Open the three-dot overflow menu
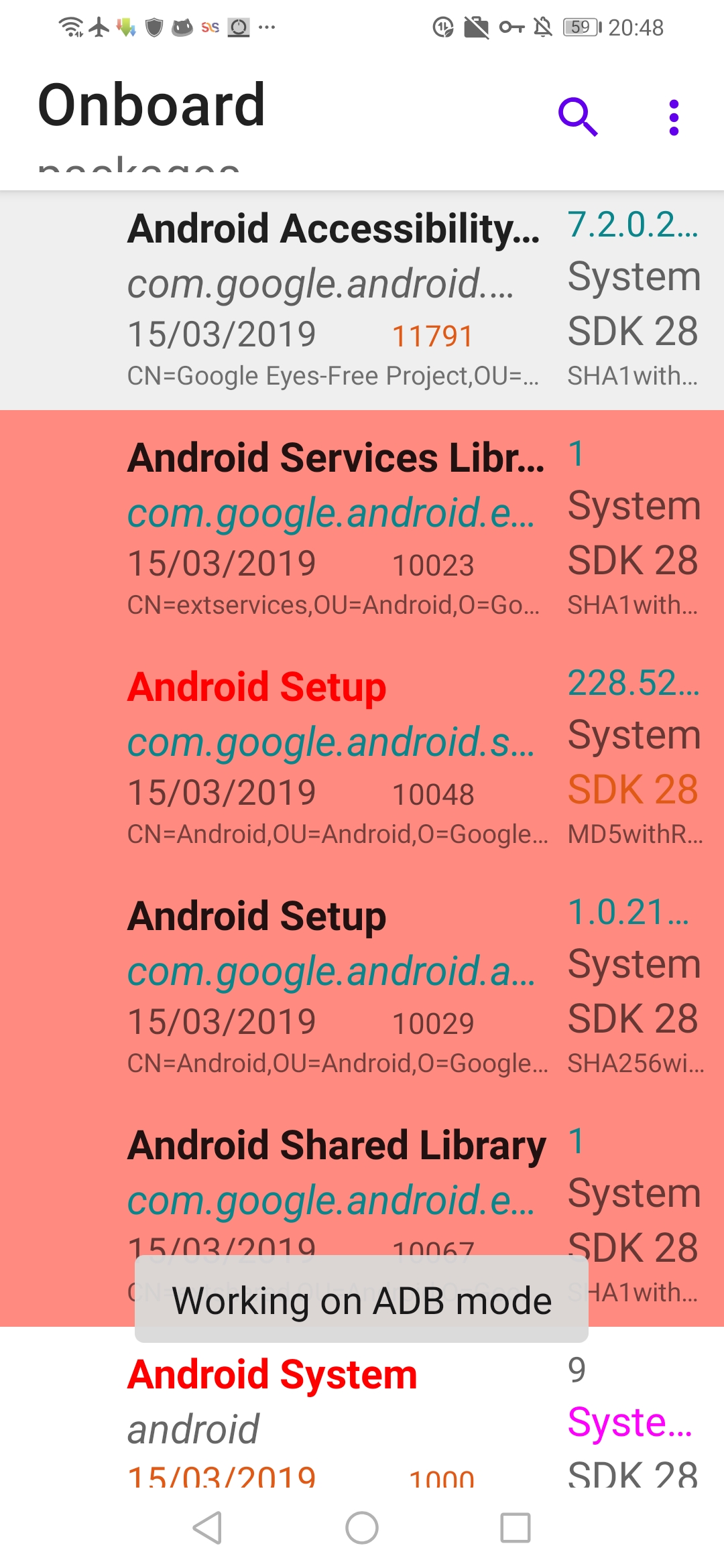Viewport: 724px width, 1568px height. pos(673,117)
